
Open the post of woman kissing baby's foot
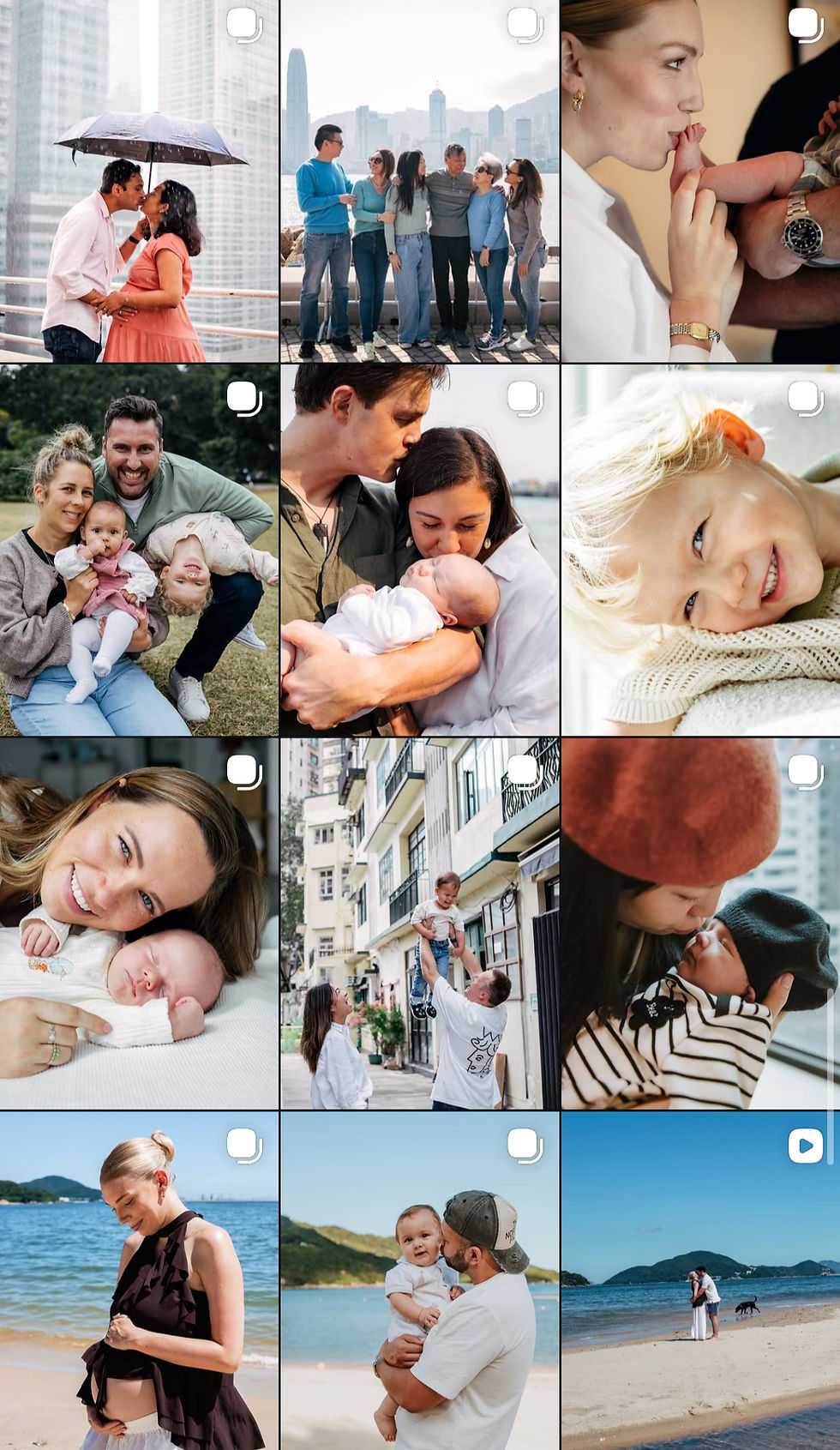click(700, 180)
